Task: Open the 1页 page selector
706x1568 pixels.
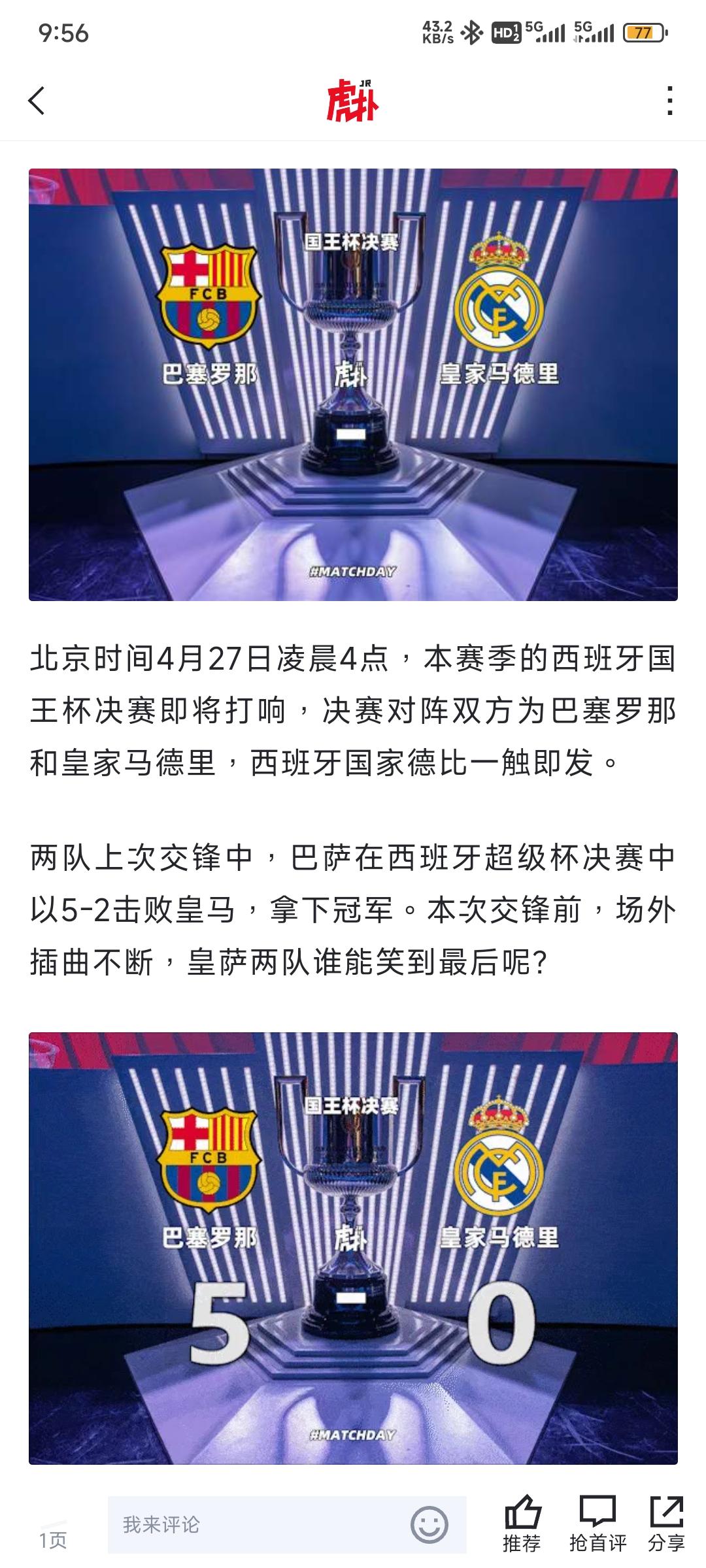Action: (54, 1541)
